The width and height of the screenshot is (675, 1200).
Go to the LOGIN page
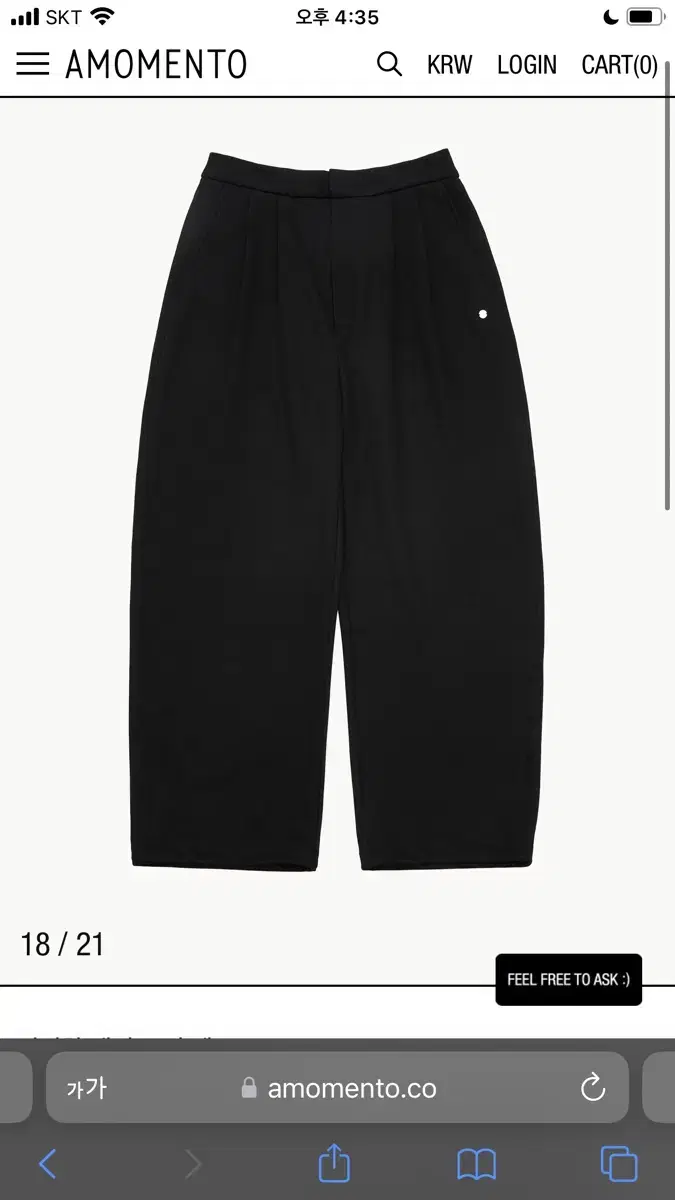(x=527, y=65)
